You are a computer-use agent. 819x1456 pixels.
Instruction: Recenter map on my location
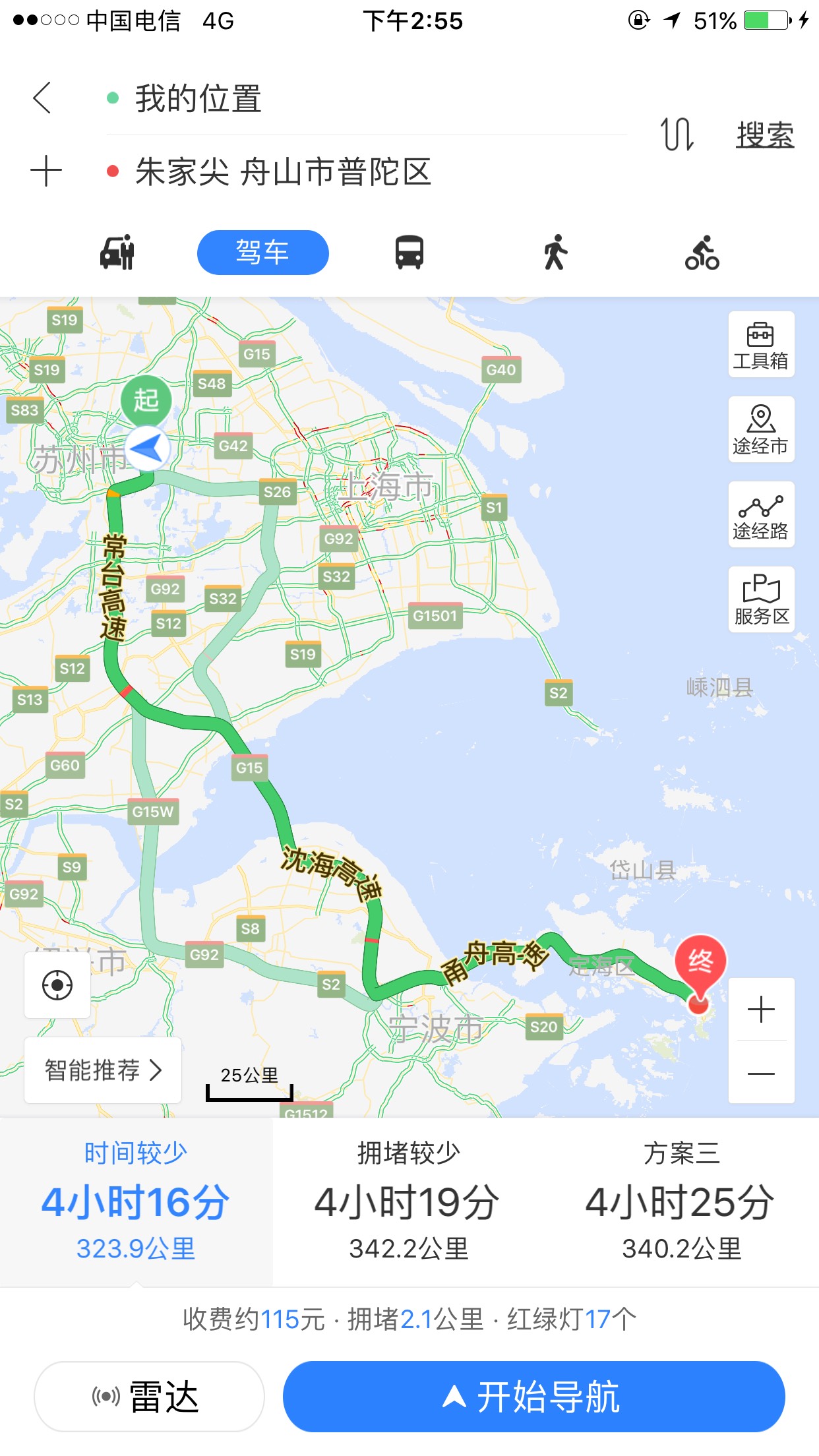click(57, 985)
